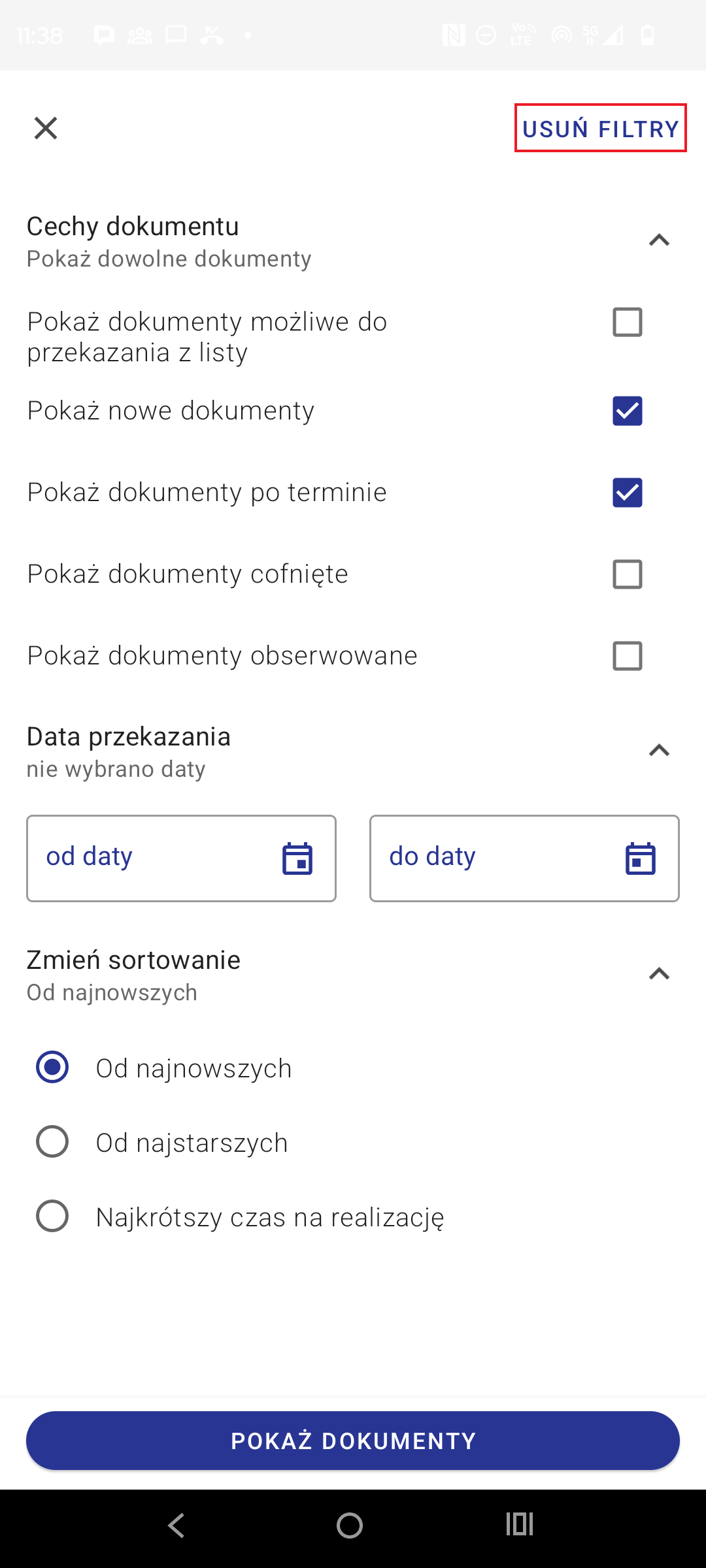
Task: Uncheck Pokaż dokumenty po terminie
Action: click(x=627, y=493)
